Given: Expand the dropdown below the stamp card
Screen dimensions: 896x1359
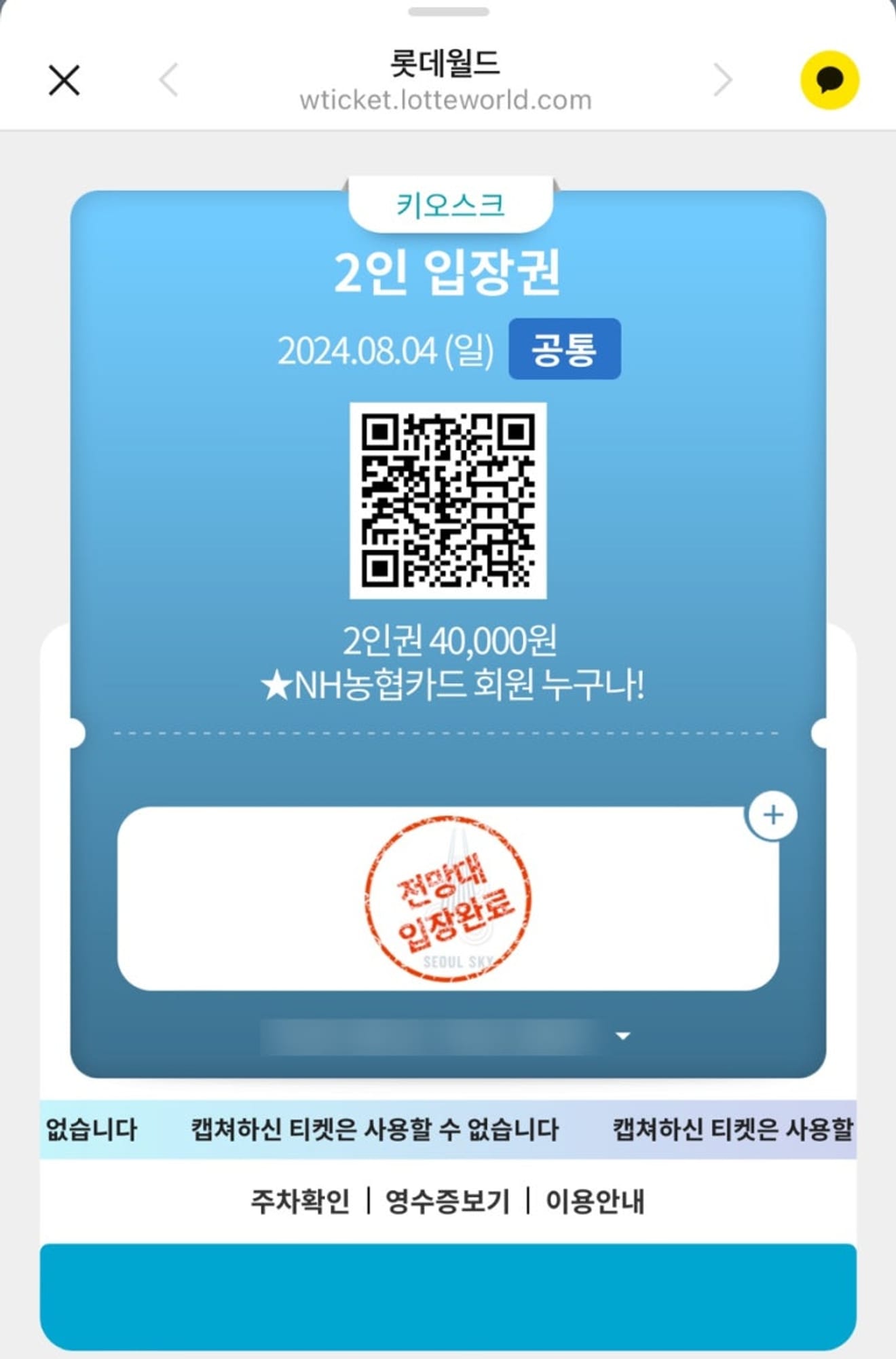Looking at the screenshot, I should [x=622, y=1036].
